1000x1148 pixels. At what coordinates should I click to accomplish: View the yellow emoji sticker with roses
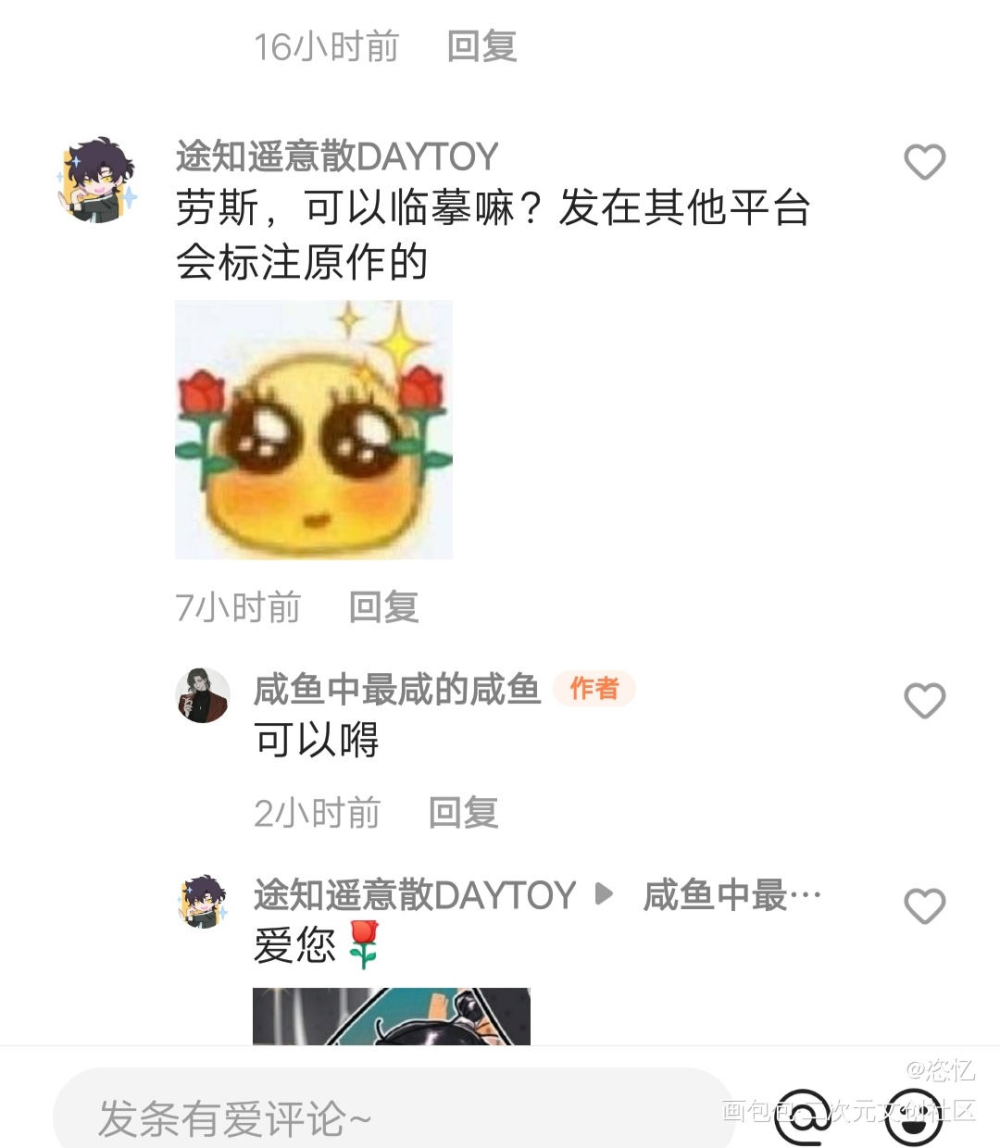pyautogui.click(x=314, y=430)
